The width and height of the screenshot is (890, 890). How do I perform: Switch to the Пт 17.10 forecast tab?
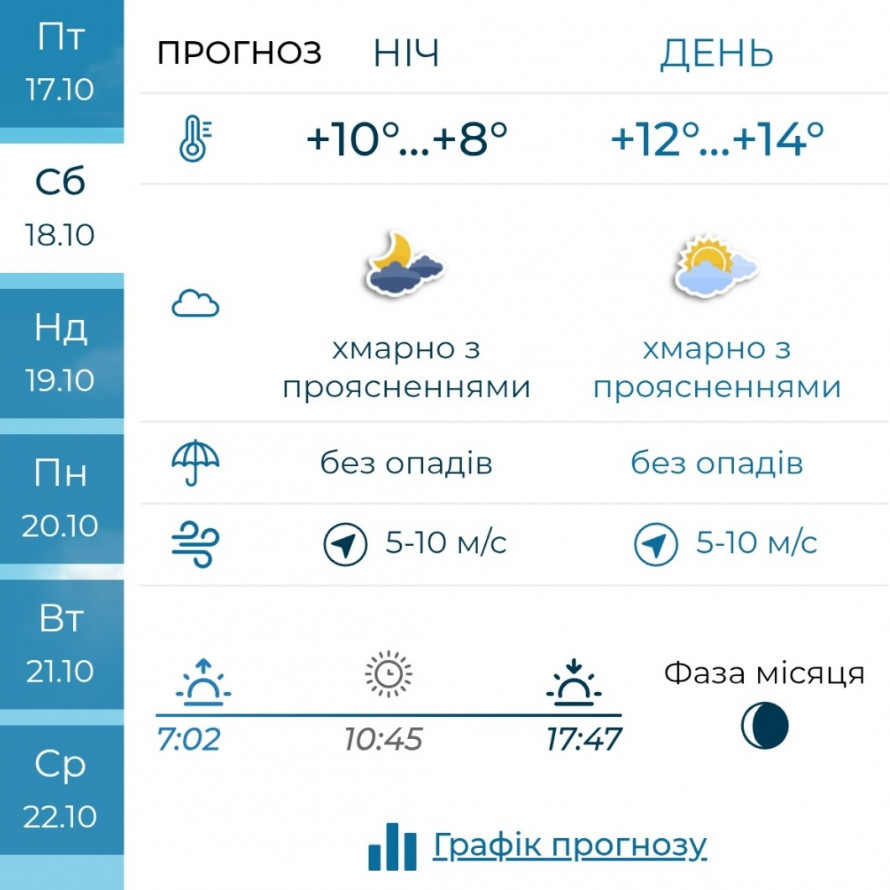tap(60, 63)
